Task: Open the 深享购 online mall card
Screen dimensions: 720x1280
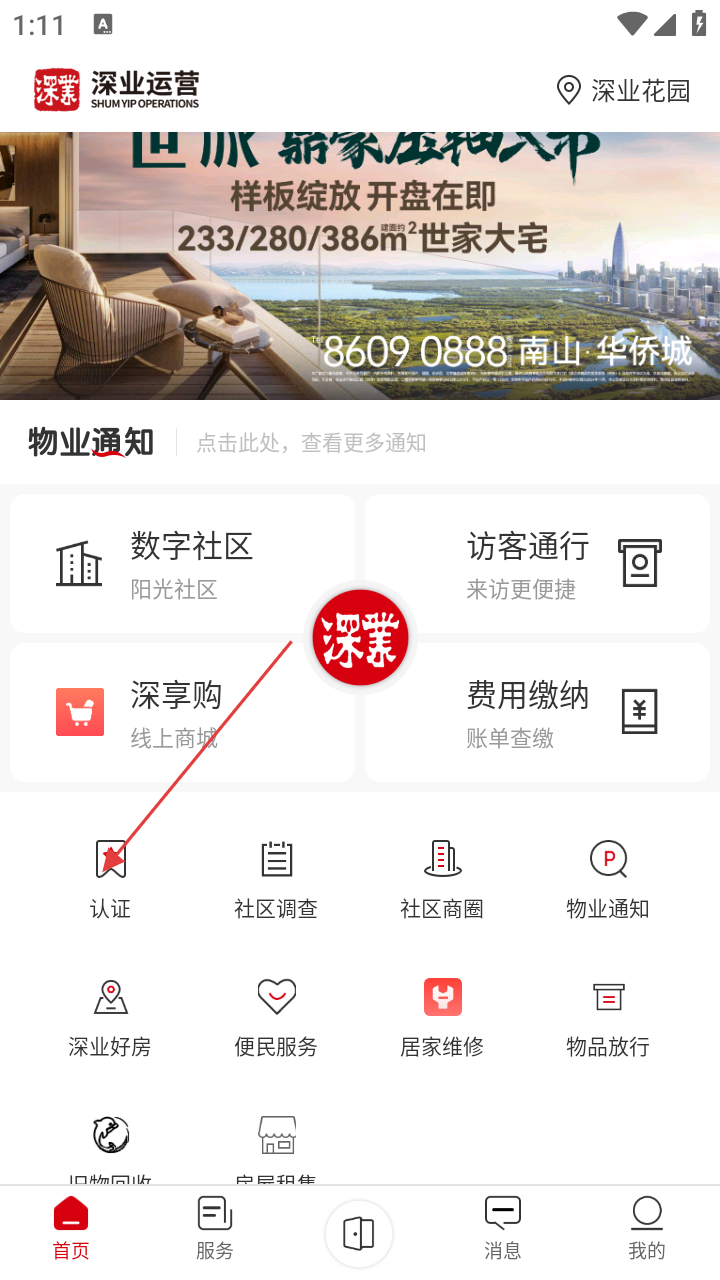Action: [x=182, y=712]
